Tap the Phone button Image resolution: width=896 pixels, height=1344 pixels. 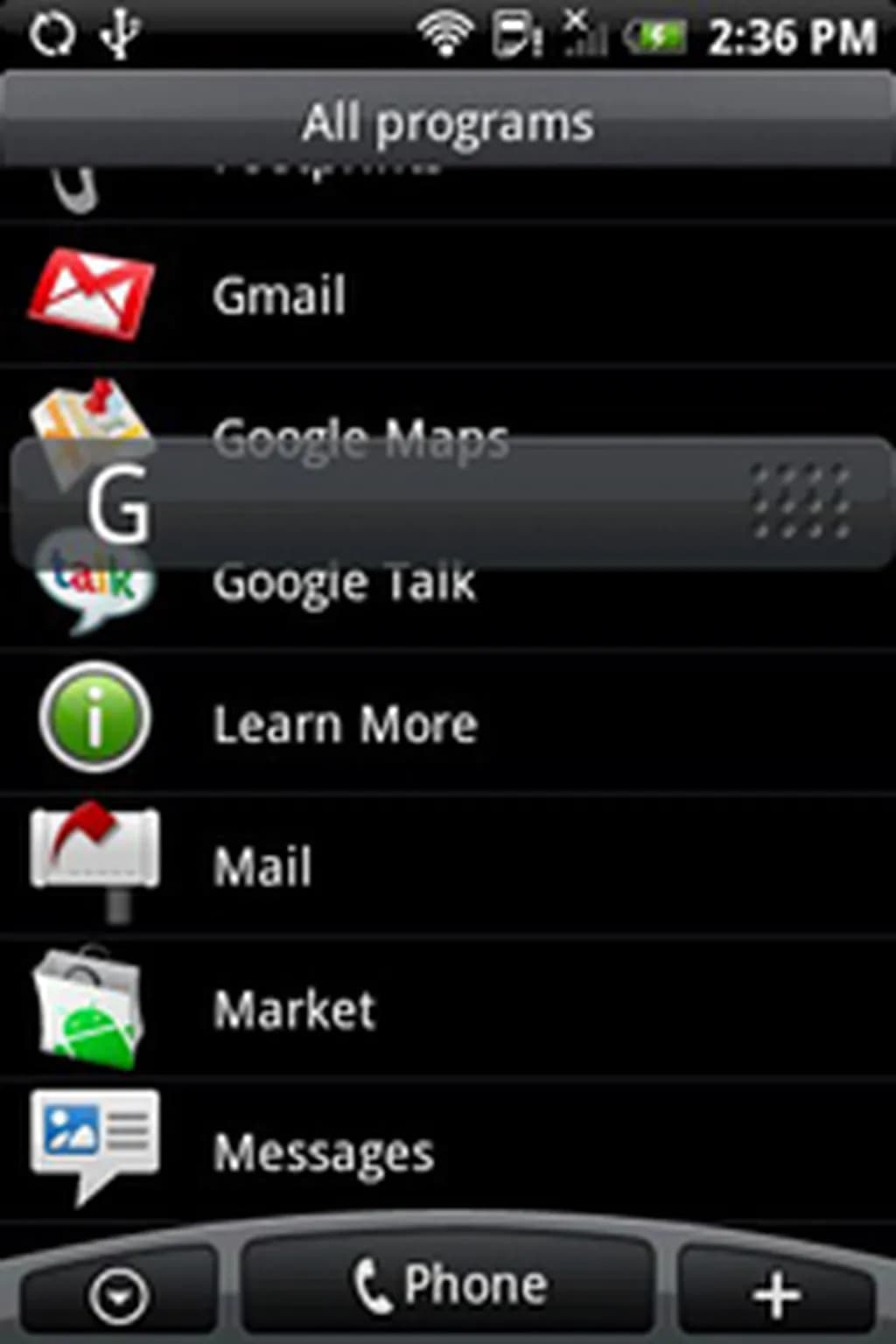[448, 1286]
